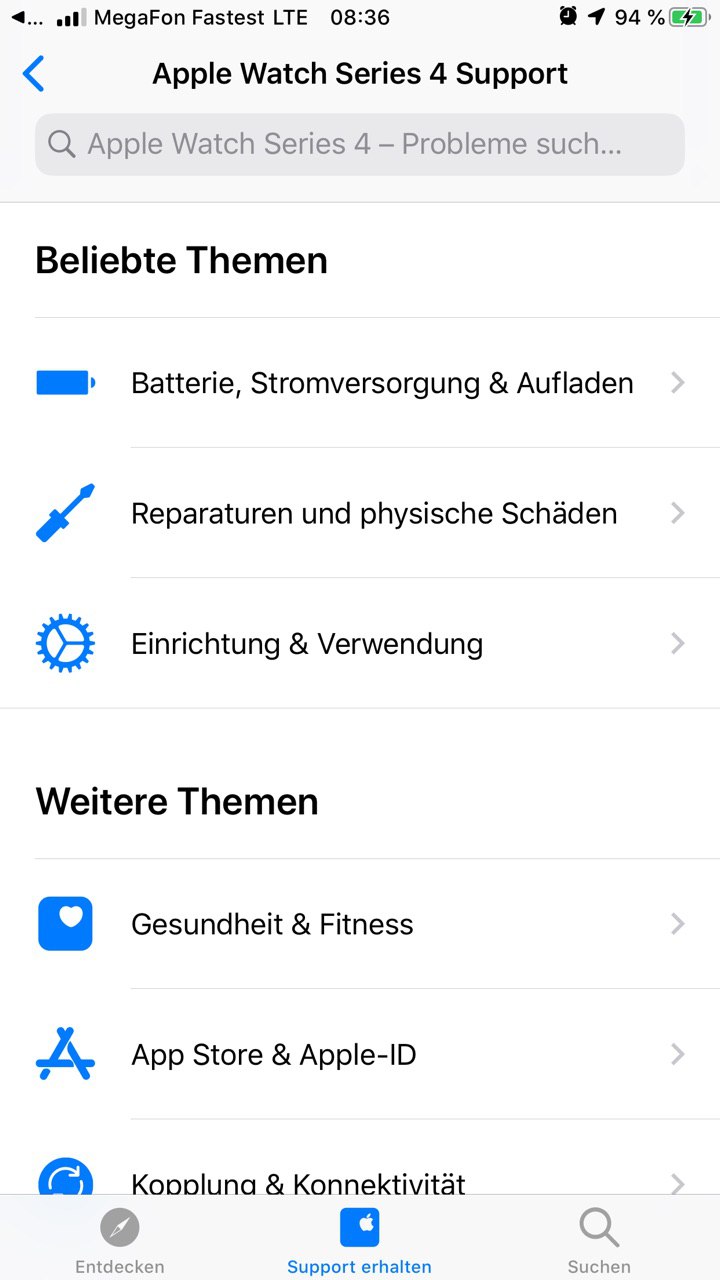The width and height of the screenshot is (720, 1280).
Task: Switch to the Entdecken tab
Action: point(120,1240)
